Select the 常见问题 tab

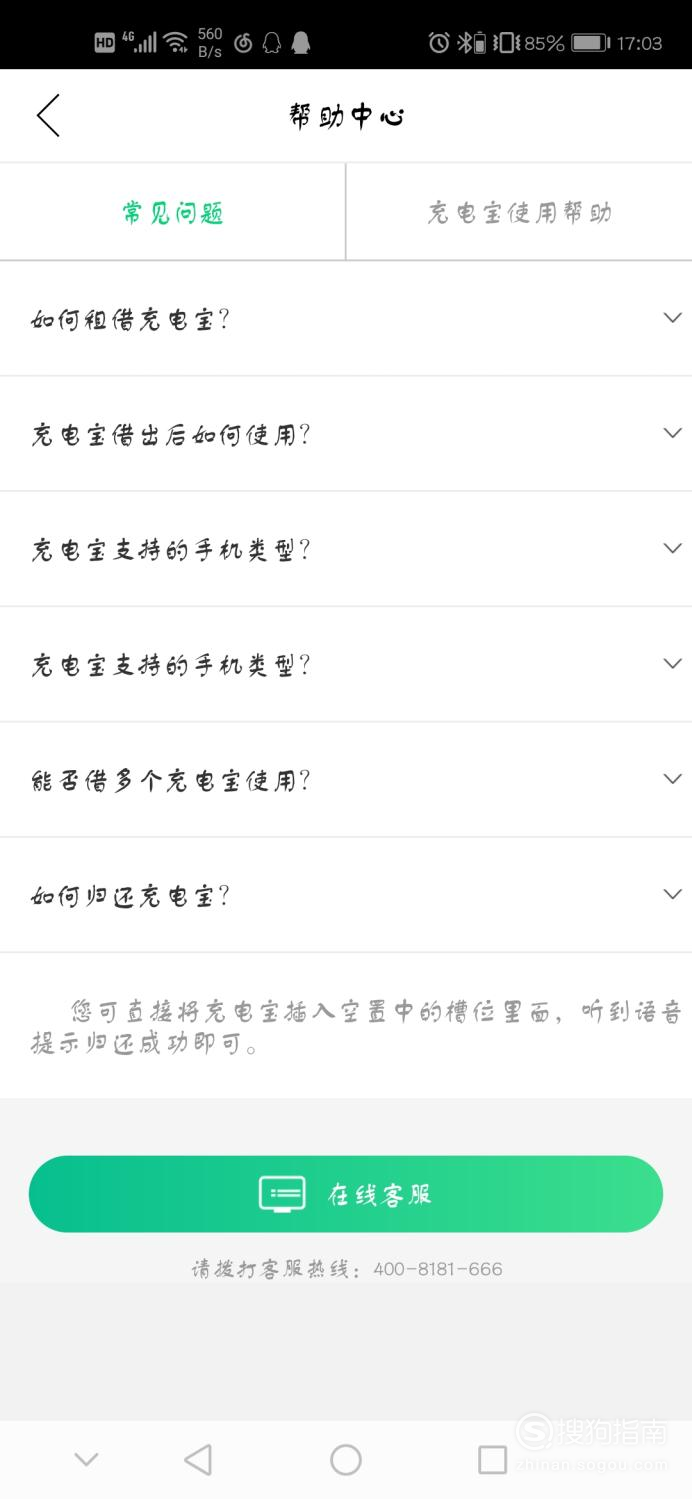(x=172, y=212)
